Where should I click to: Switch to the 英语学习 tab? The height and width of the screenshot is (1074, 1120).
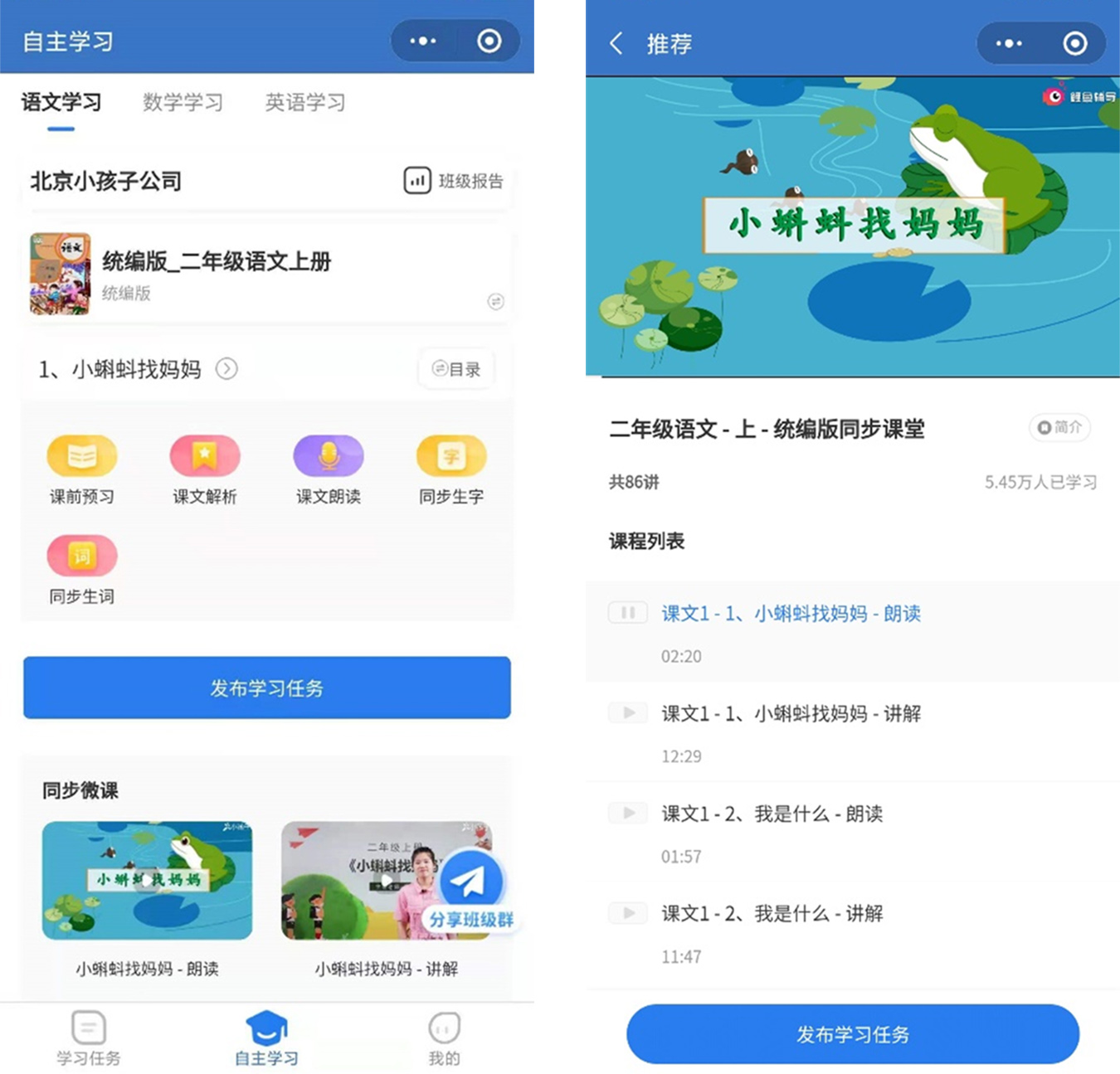point(304,103)
